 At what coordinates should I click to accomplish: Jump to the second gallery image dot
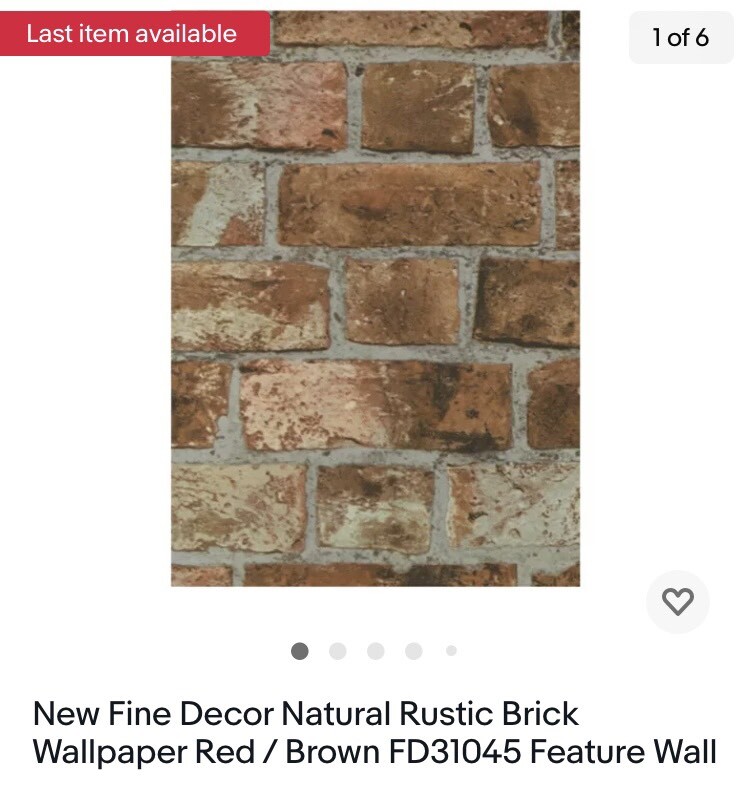pyautogui.click(x=337, y=651)
